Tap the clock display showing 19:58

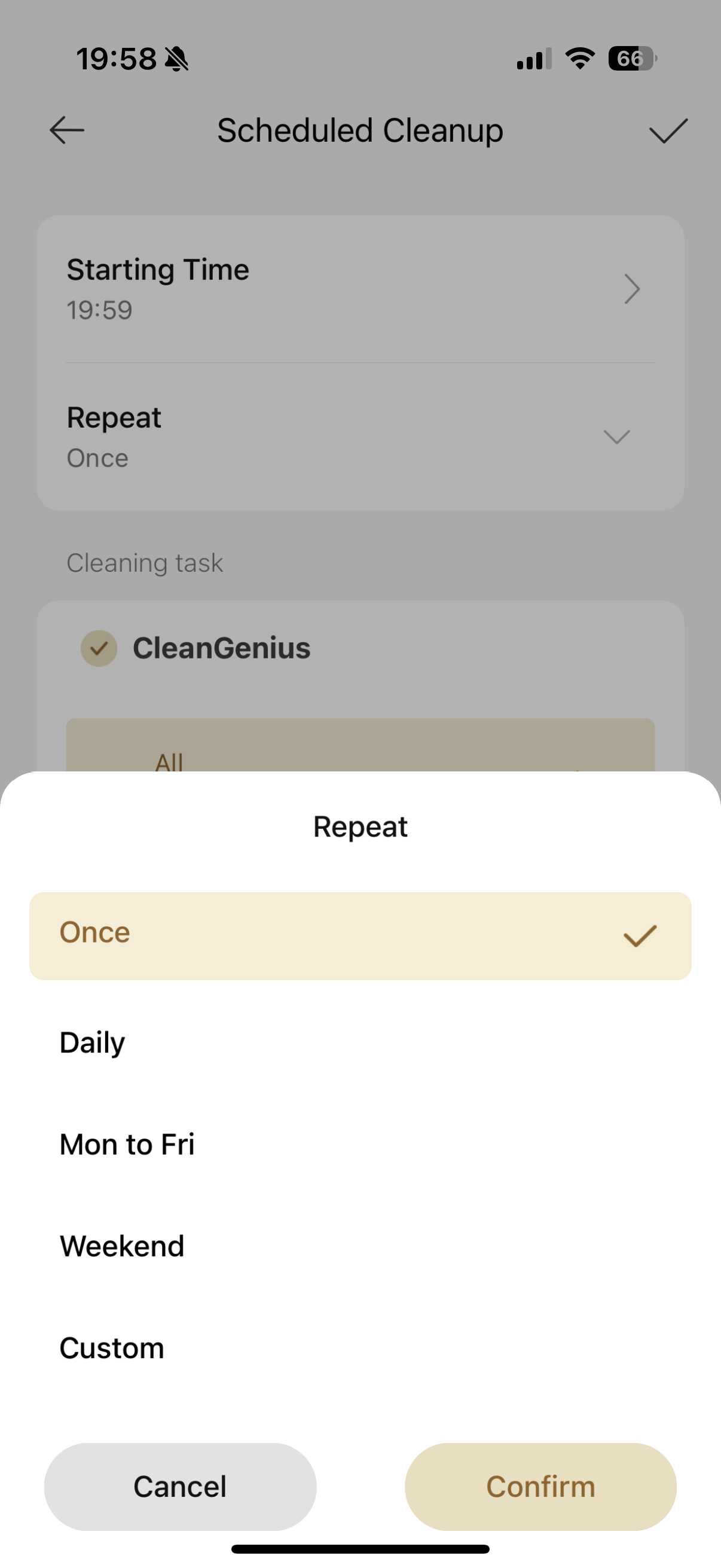(117, 57)
